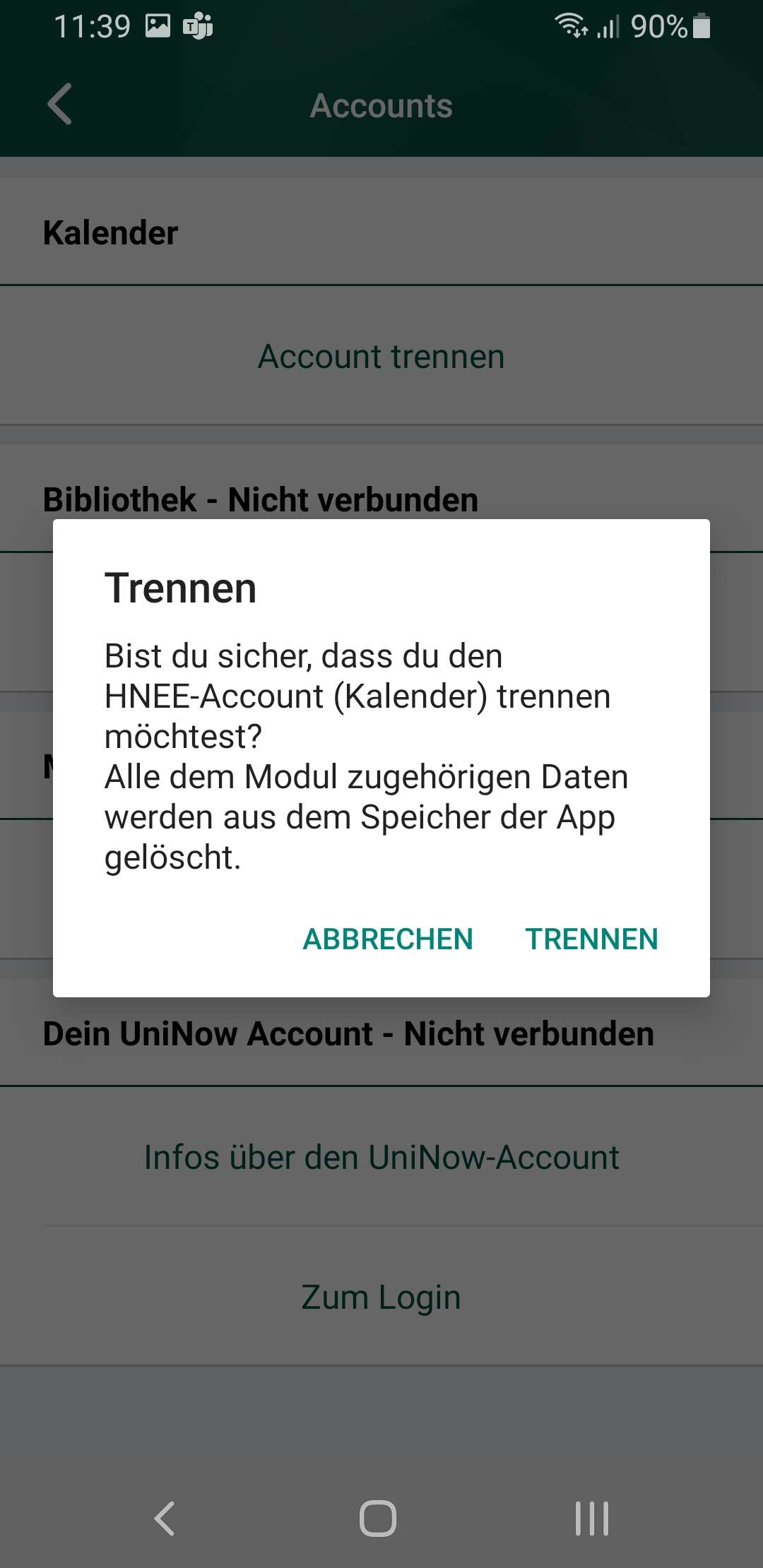Screen dimensions: 763x1568
Task: Go back using the Accounts header arrow
Action: tap(60, 105)
